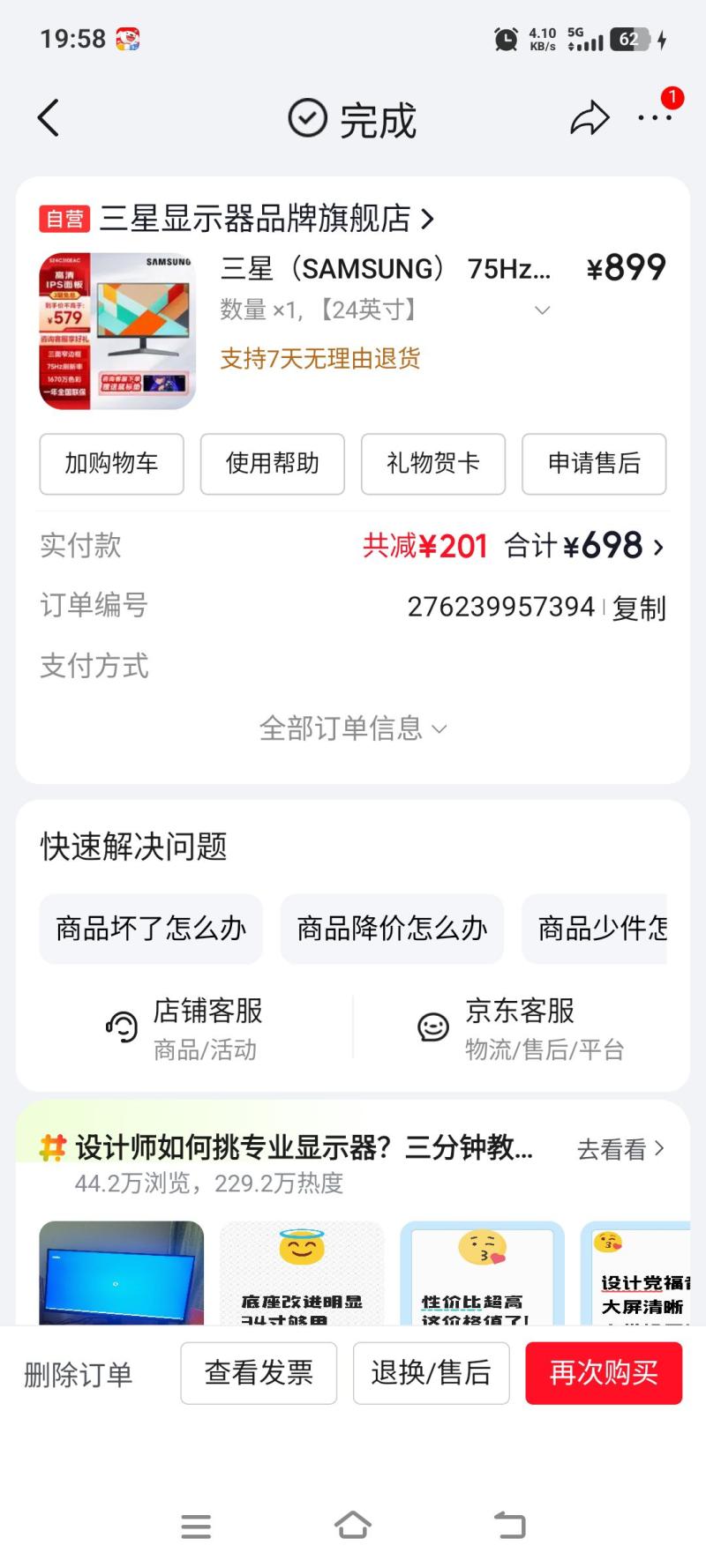Screen dimensions: 706x1568
Task: View payment breakdown via 合计¥698 chevron
Action: pyautogui.click(x=657, y=547)
